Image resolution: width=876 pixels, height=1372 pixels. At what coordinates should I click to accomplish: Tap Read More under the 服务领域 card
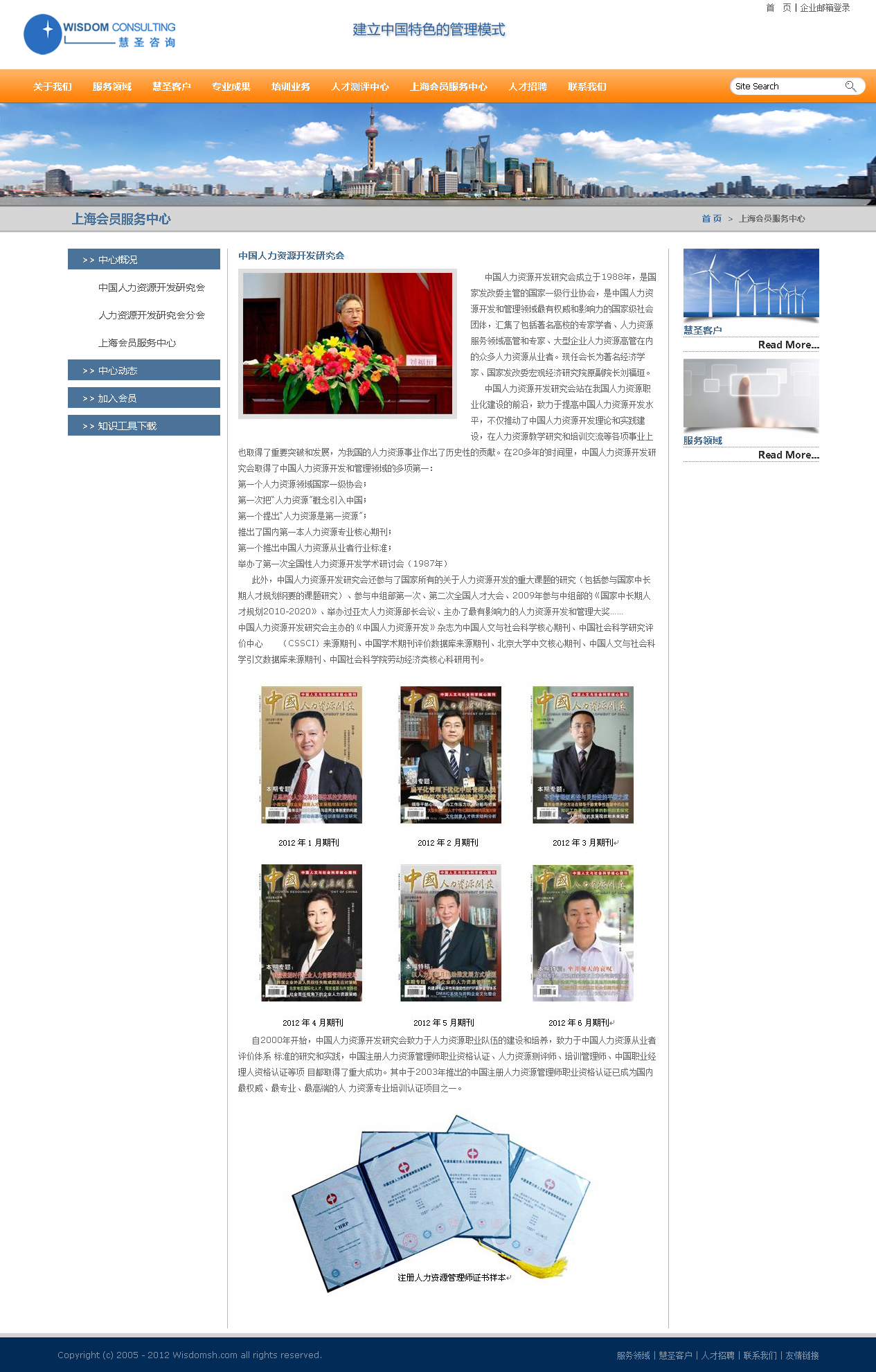click(x=788, y=455)
